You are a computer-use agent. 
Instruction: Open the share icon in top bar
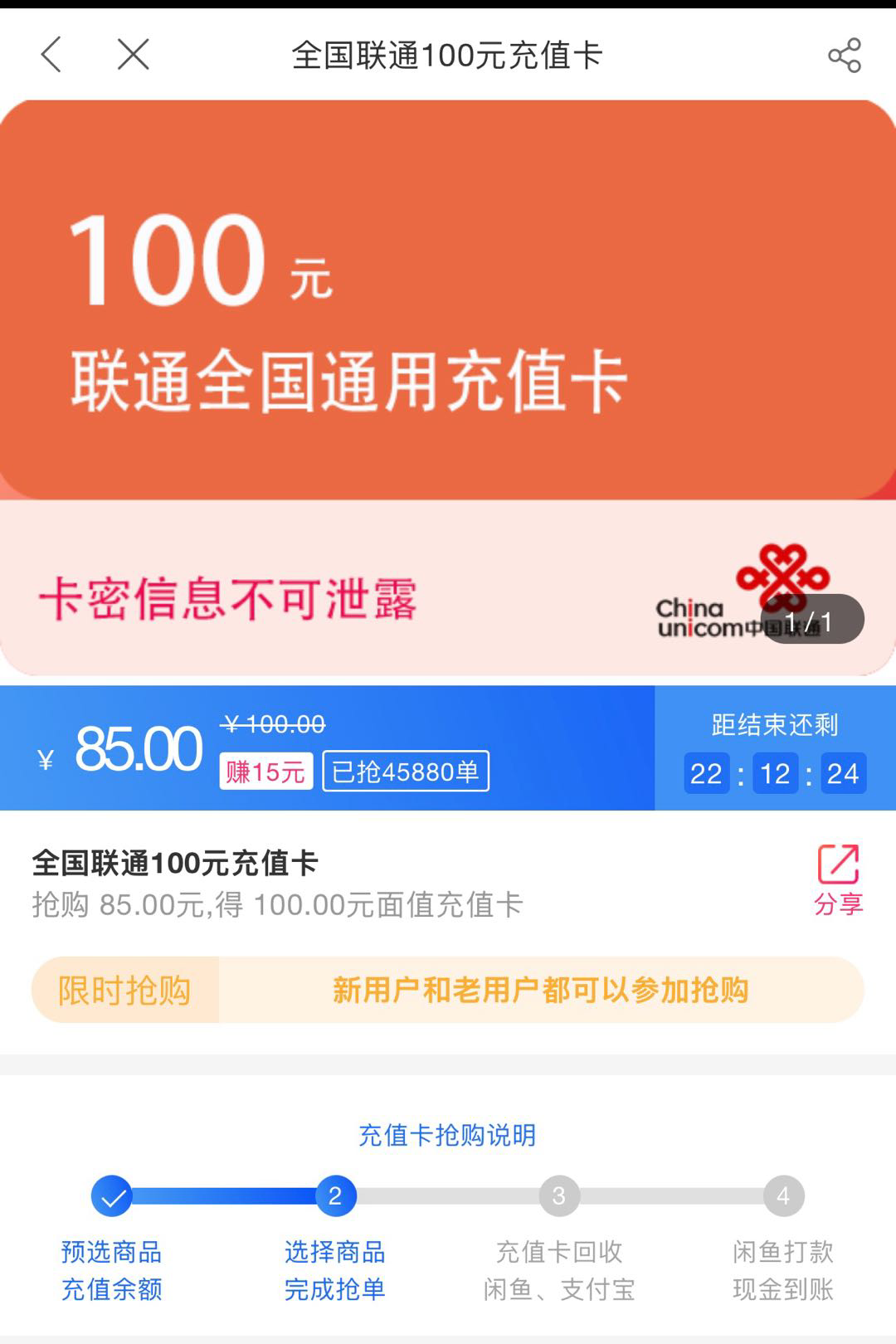point(845,56)
